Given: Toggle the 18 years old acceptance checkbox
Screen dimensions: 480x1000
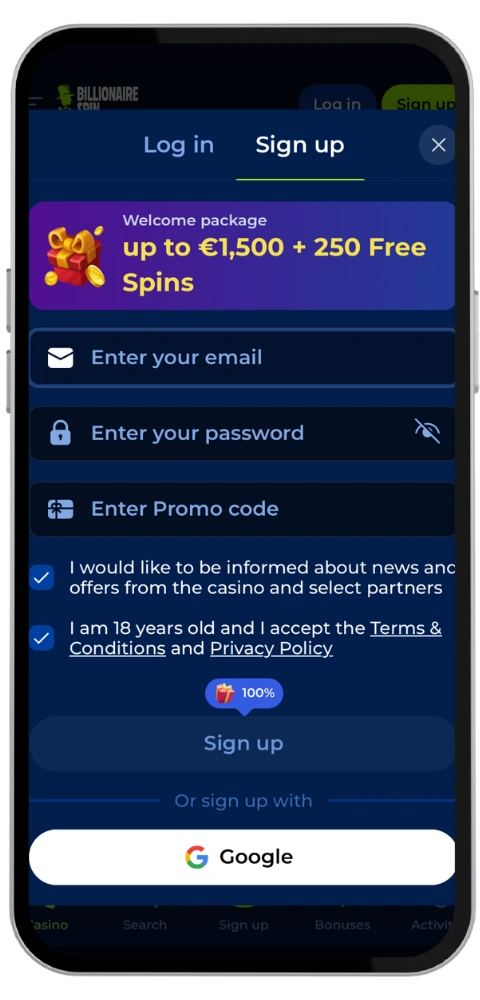Looking at the screenshot, I should (42, 638).
